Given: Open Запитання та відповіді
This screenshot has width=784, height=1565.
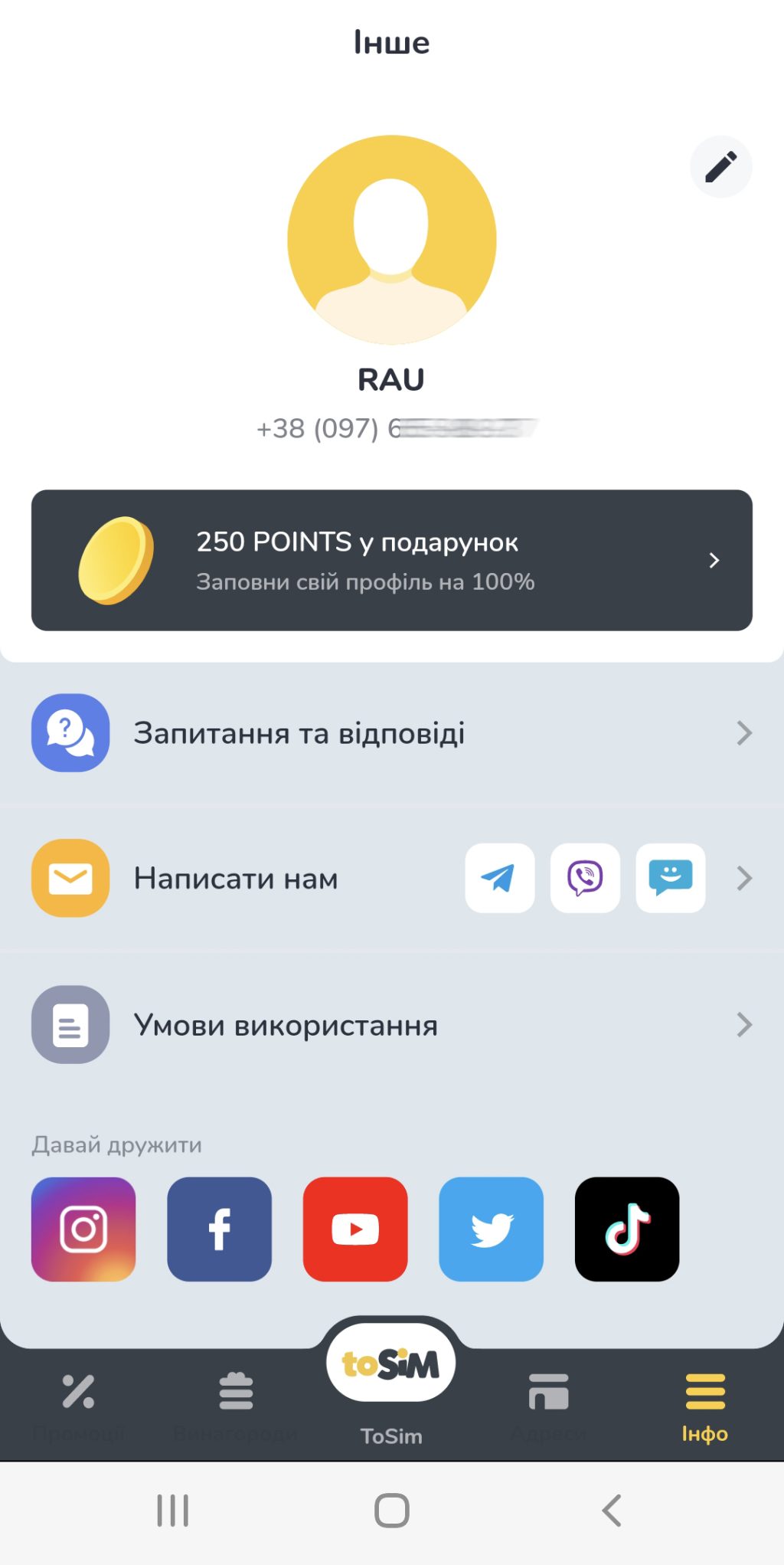Looking at the screenshot, I should coord(391,733).
